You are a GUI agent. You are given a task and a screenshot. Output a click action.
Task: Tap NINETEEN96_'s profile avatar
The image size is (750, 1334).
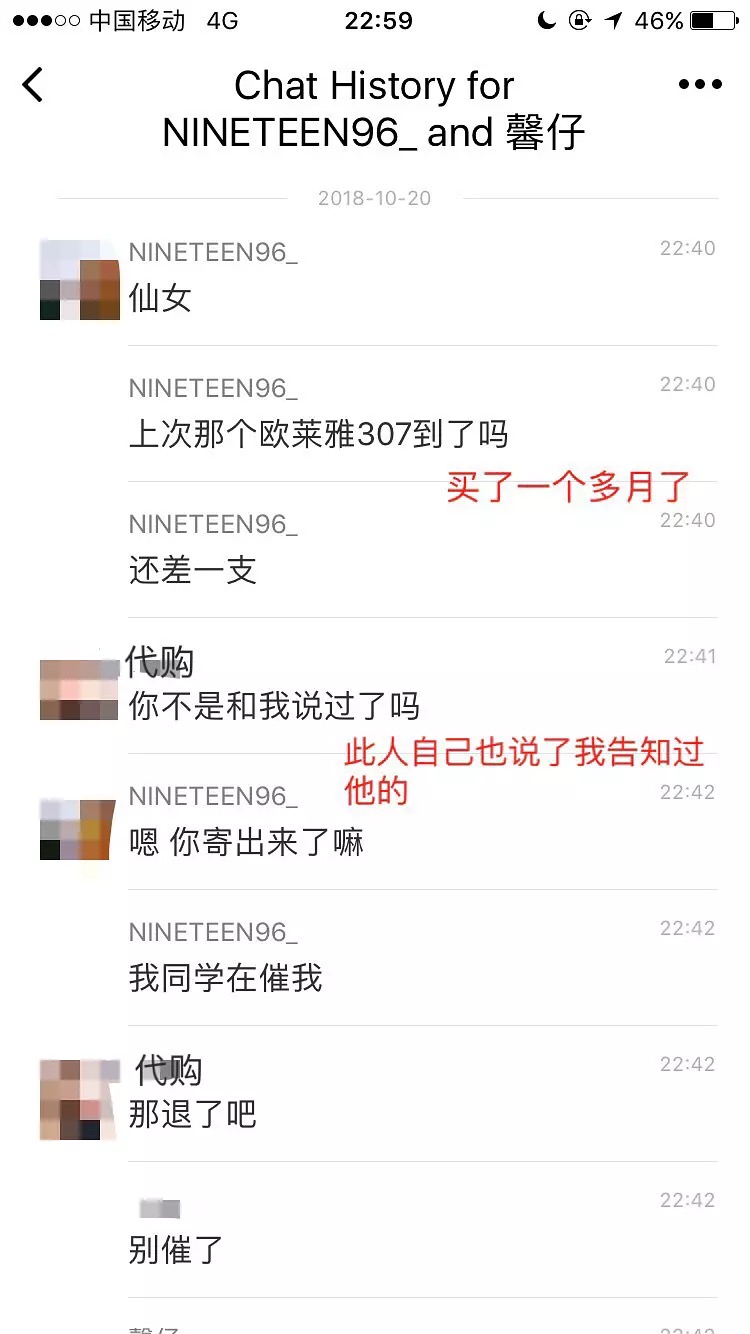pyautogui.click(x=79, y=278)
